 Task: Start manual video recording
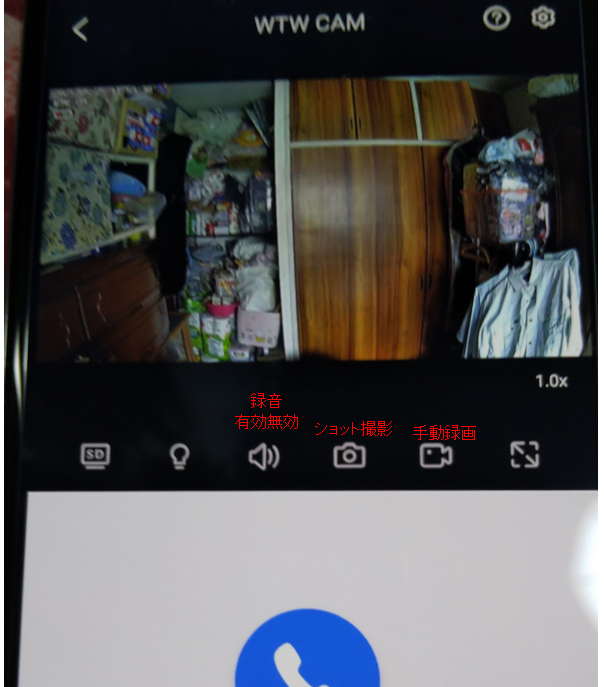[436, 457]
